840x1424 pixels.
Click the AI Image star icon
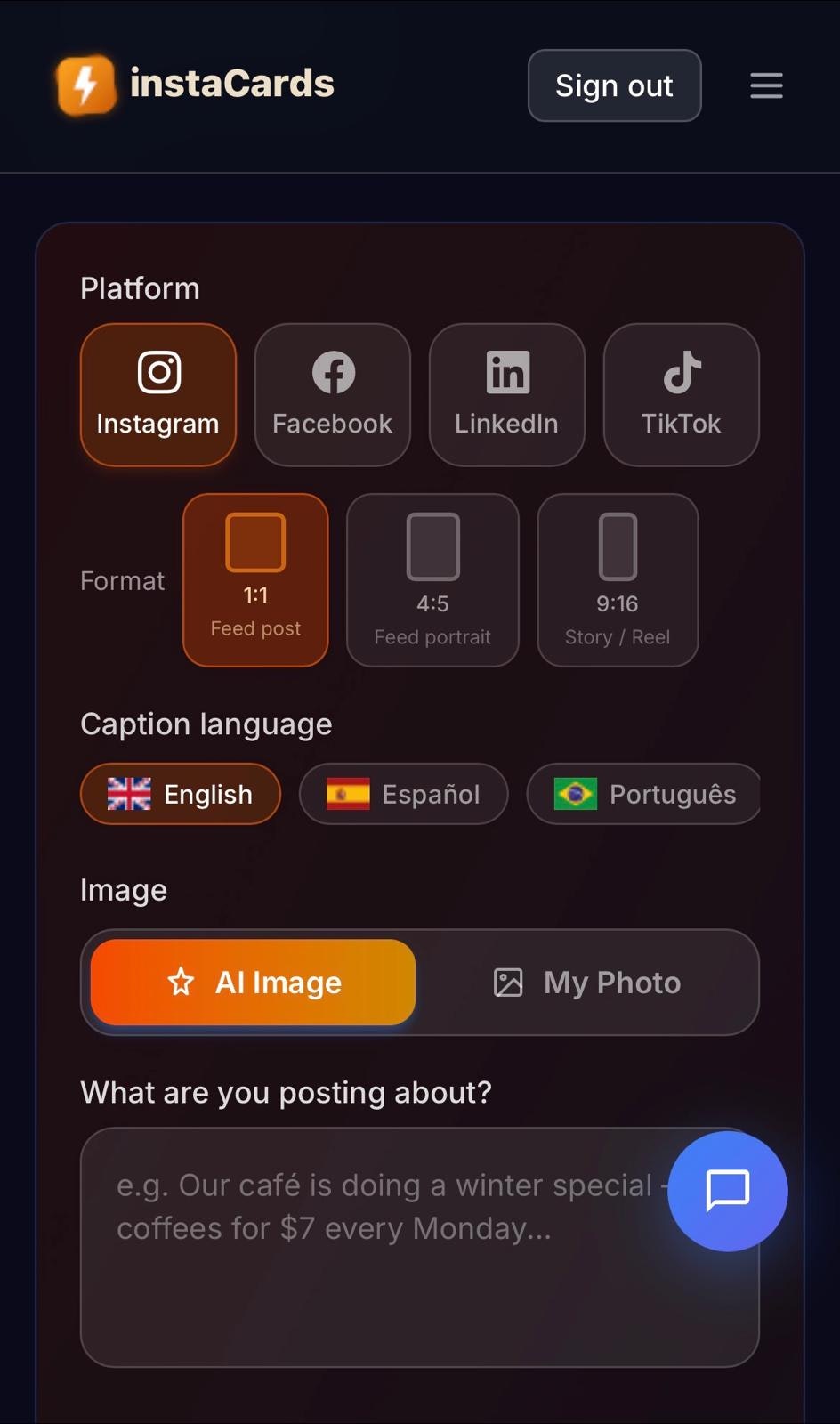(182, 982)
